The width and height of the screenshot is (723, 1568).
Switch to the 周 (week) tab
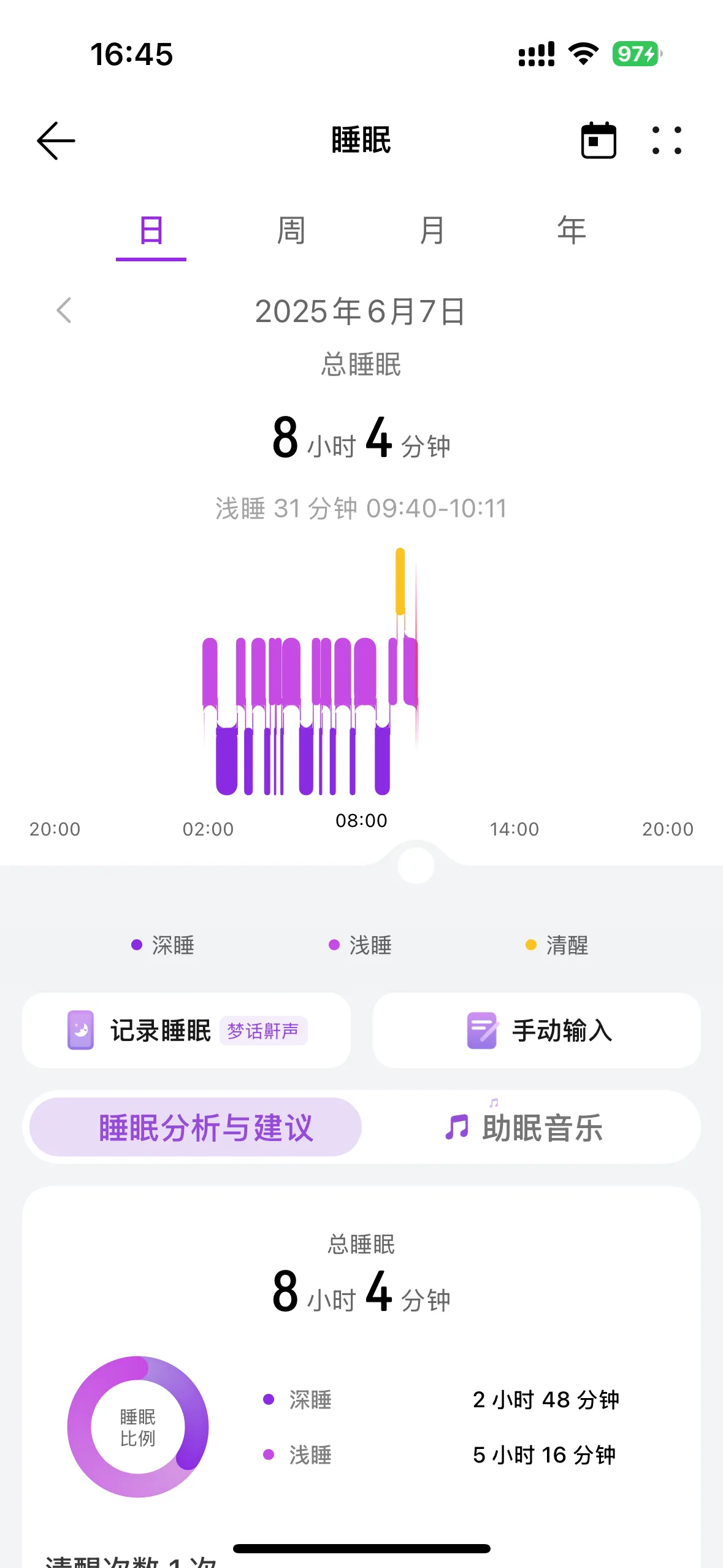coord(291,231)
